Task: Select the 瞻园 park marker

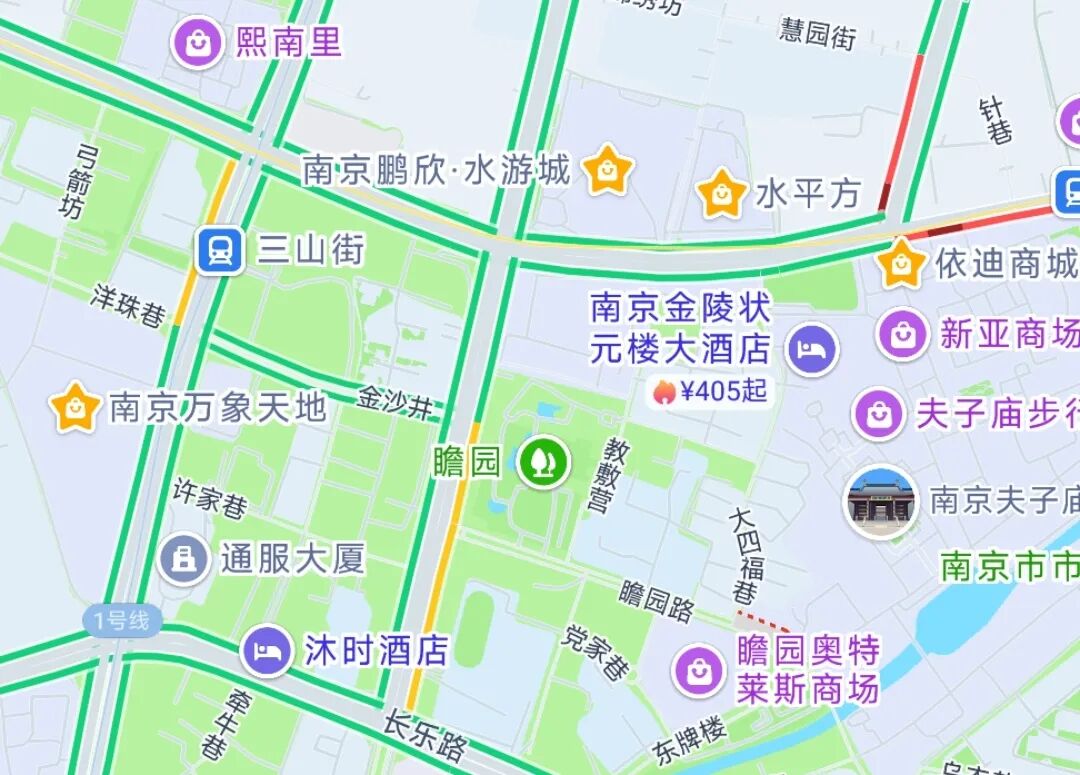Action: [x=543, y=462]
